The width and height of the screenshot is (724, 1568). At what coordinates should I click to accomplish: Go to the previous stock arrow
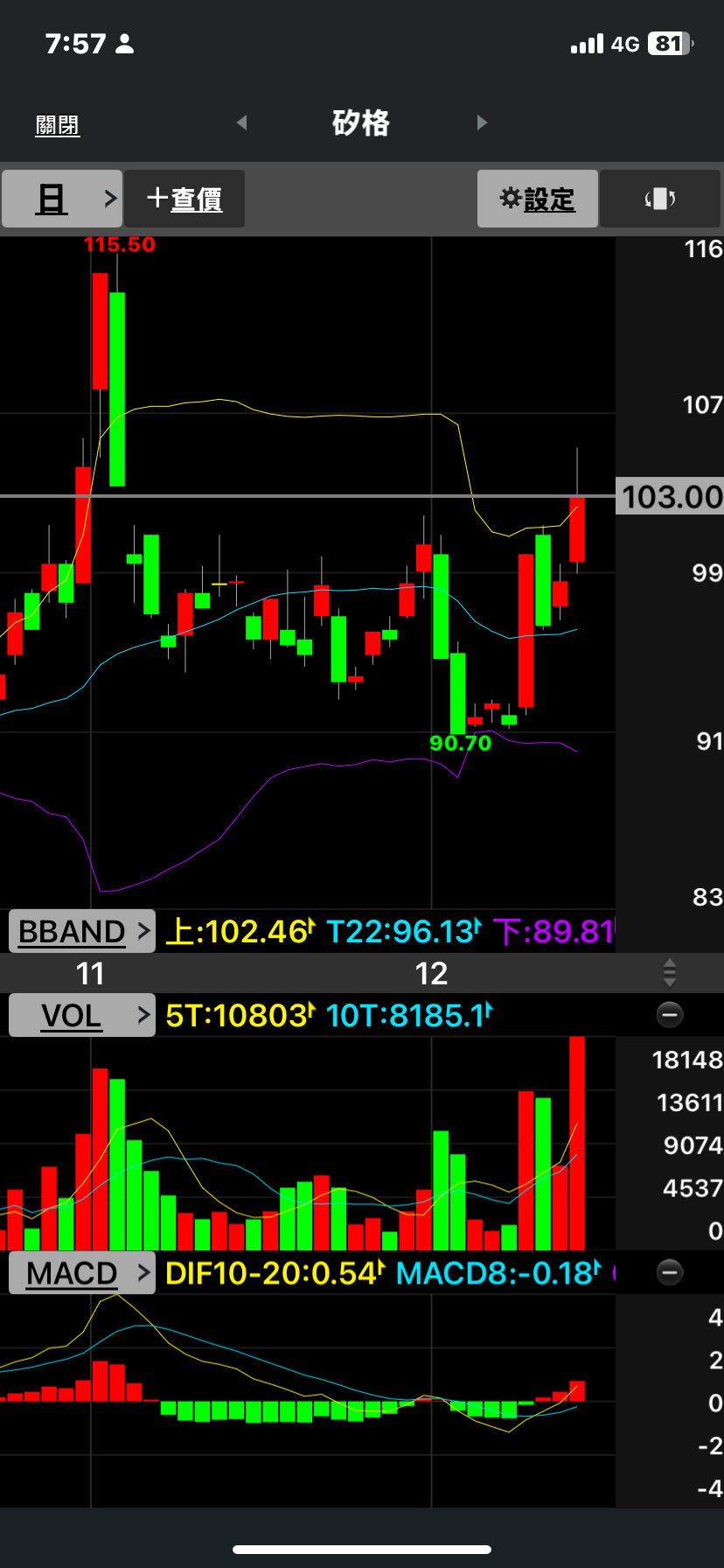click(x=242, y=122)
